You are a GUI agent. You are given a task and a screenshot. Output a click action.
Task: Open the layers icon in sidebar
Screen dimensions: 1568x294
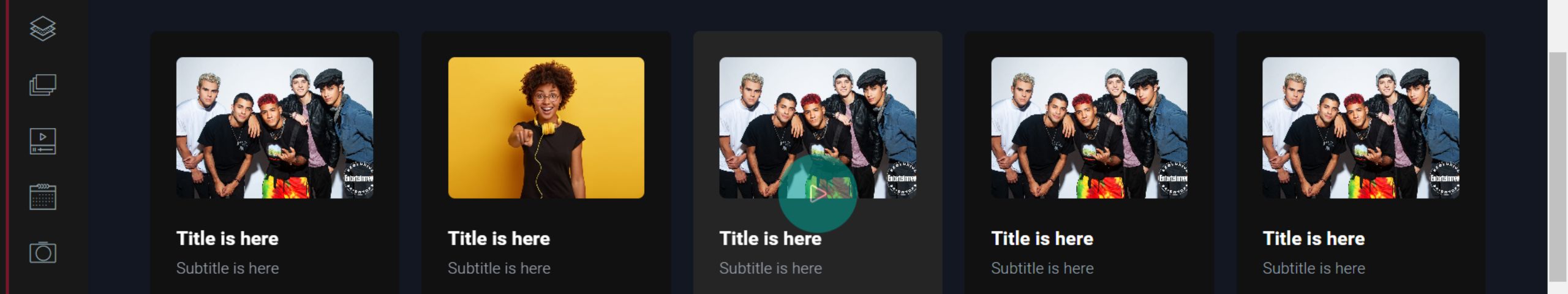tap(43, 28)
